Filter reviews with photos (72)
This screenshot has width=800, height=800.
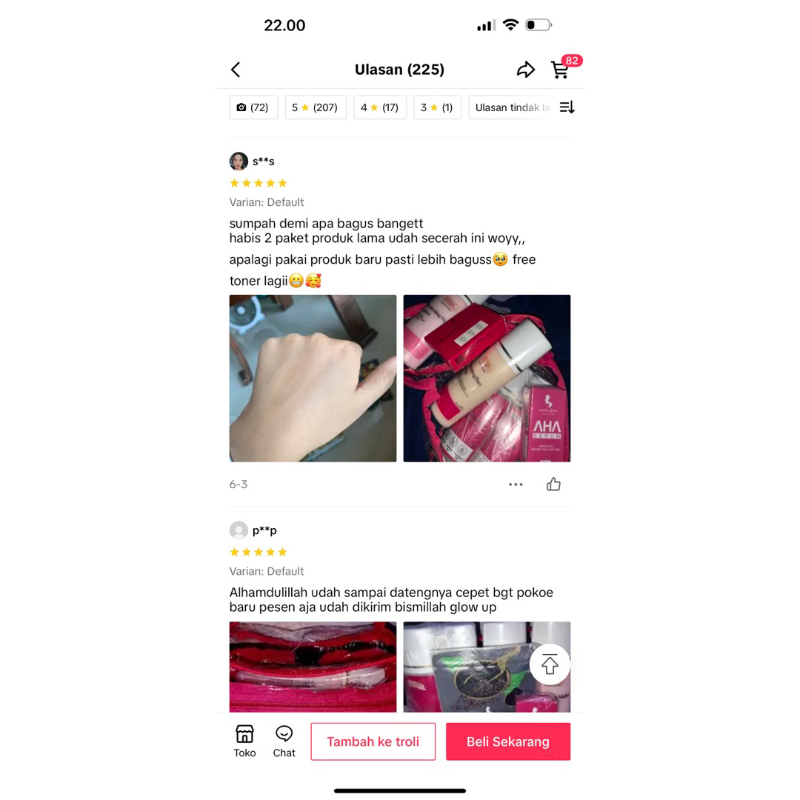[253, 108]
